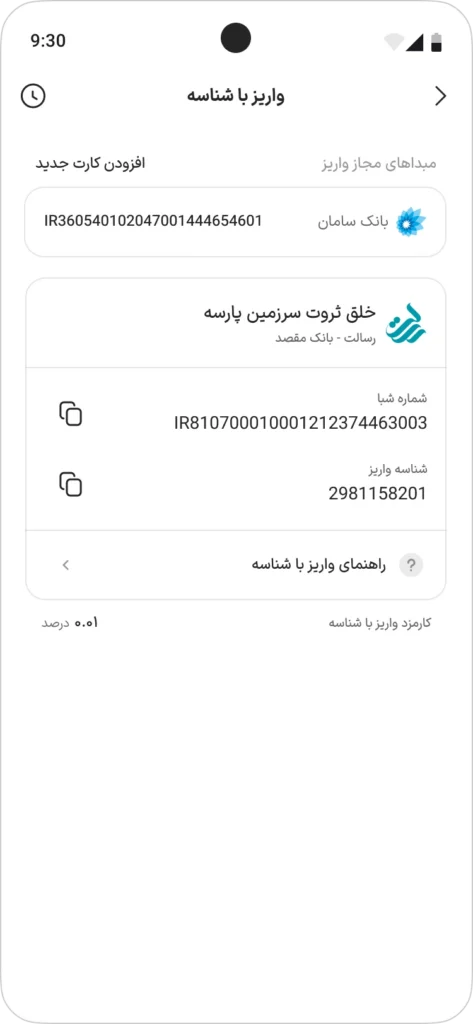Copy the شماره شبا IBAN number
473x1024 pixels.
pos(71,413)
